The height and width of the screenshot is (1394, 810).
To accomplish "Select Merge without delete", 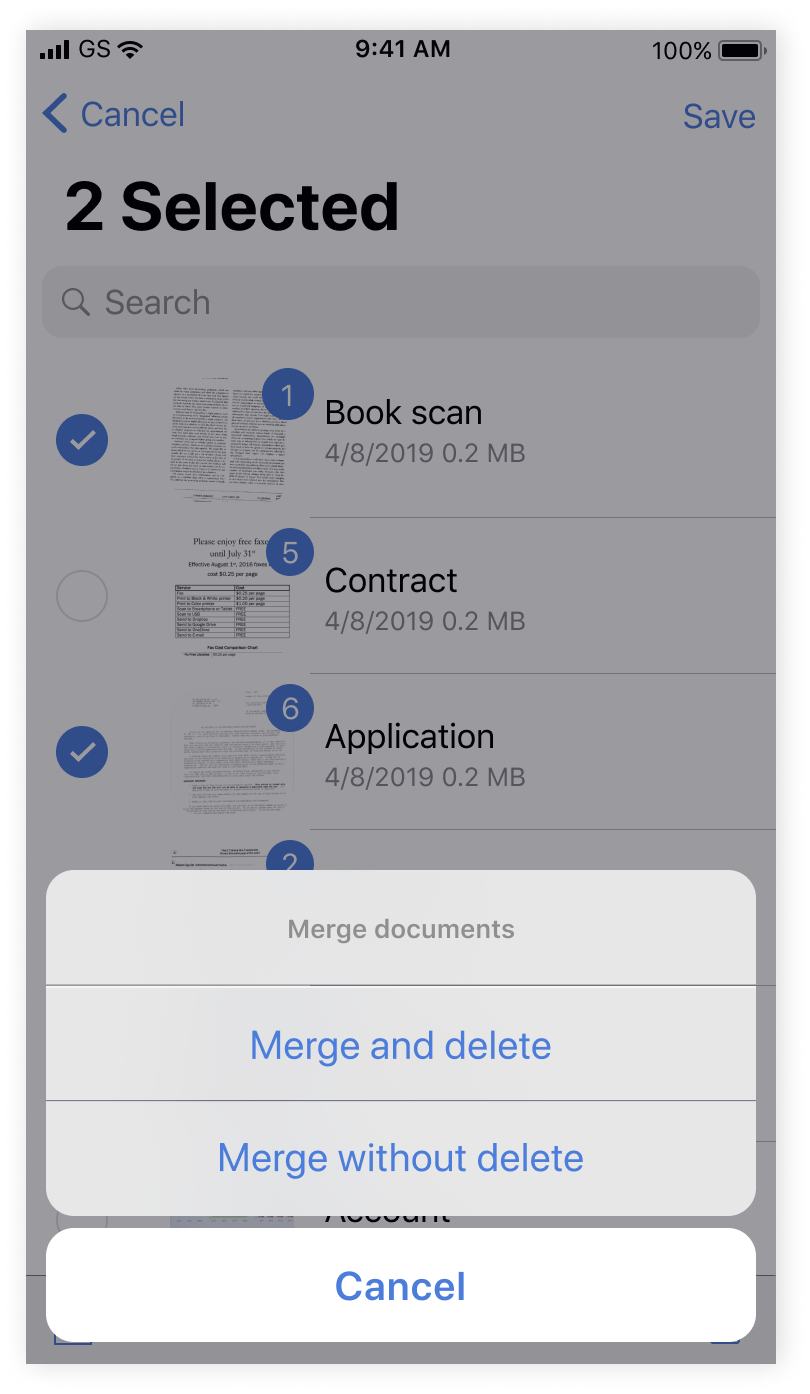I will [x=400, y=1158].
